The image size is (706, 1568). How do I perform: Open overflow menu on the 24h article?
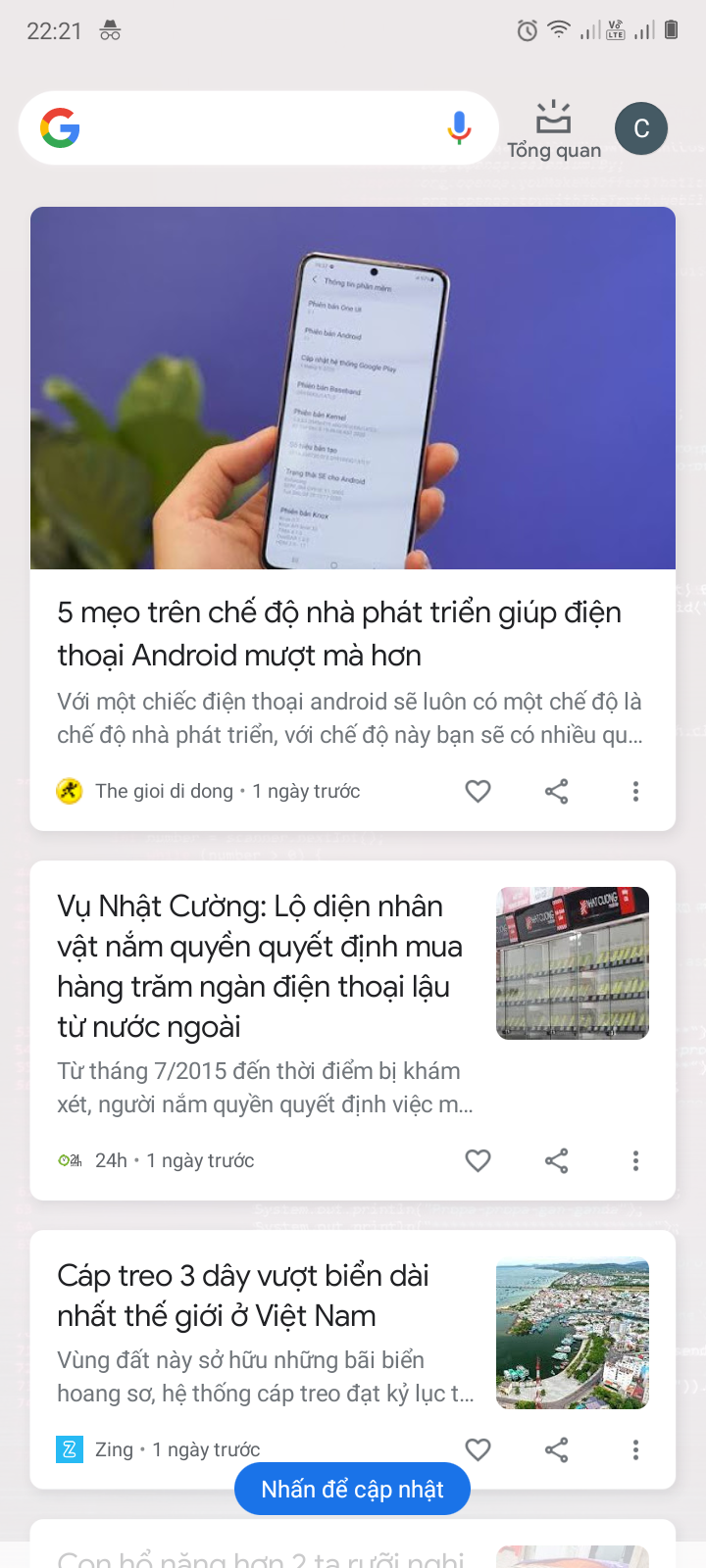coord(635,1160)
